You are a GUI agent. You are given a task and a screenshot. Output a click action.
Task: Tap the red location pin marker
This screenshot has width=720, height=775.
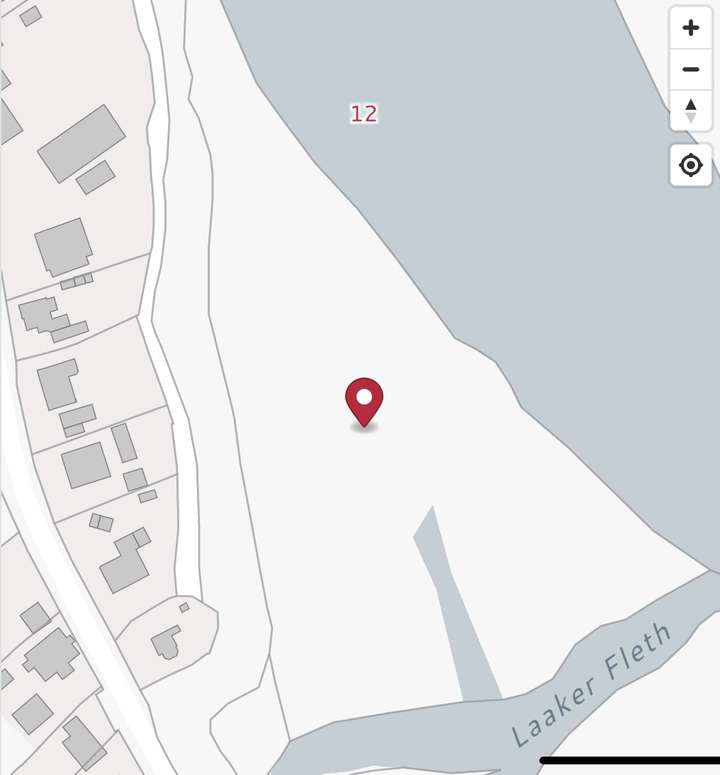click(x=364, y=401)
